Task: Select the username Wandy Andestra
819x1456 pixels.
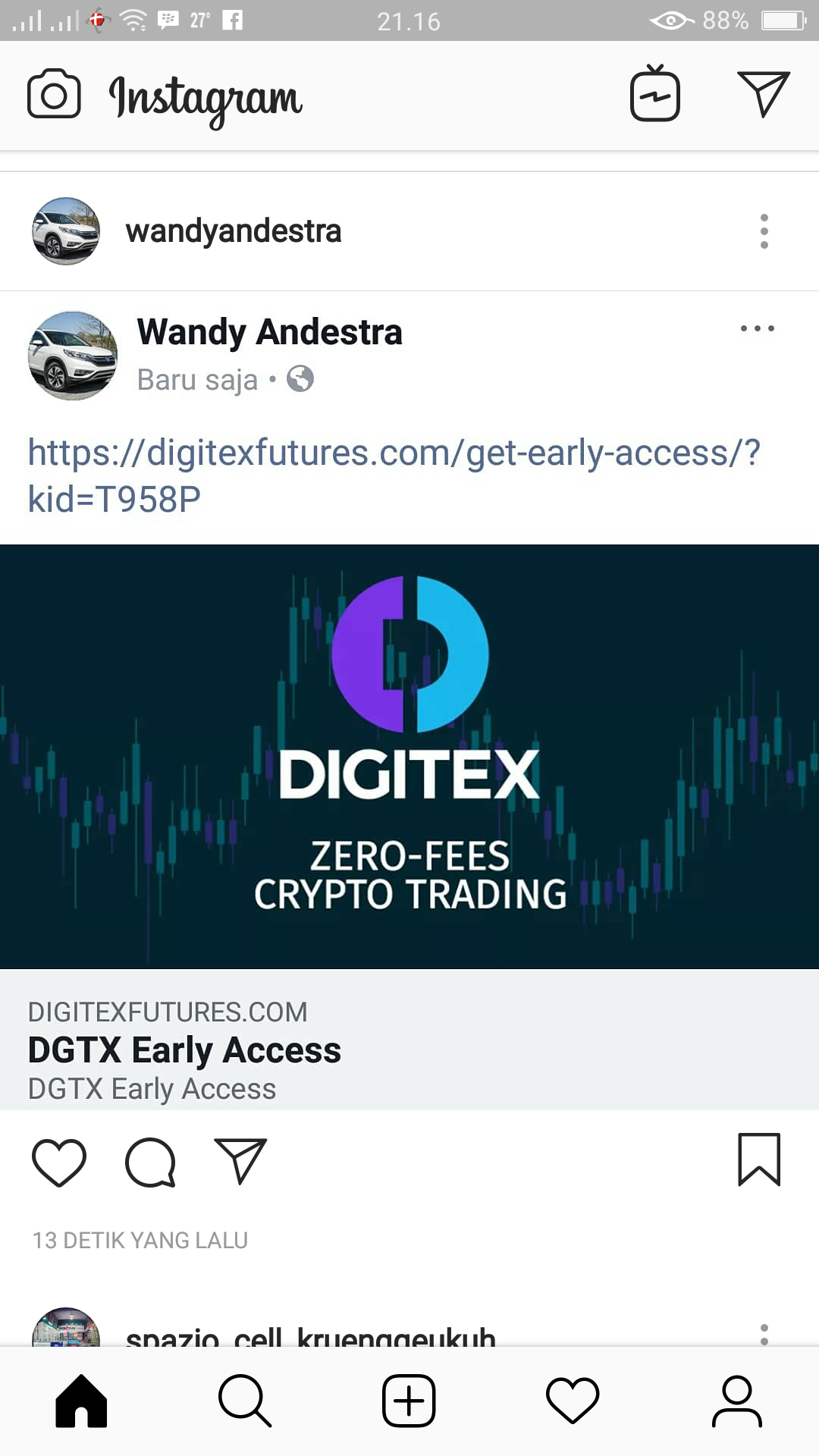Action: pyautogui.click(x=269, y=331)
